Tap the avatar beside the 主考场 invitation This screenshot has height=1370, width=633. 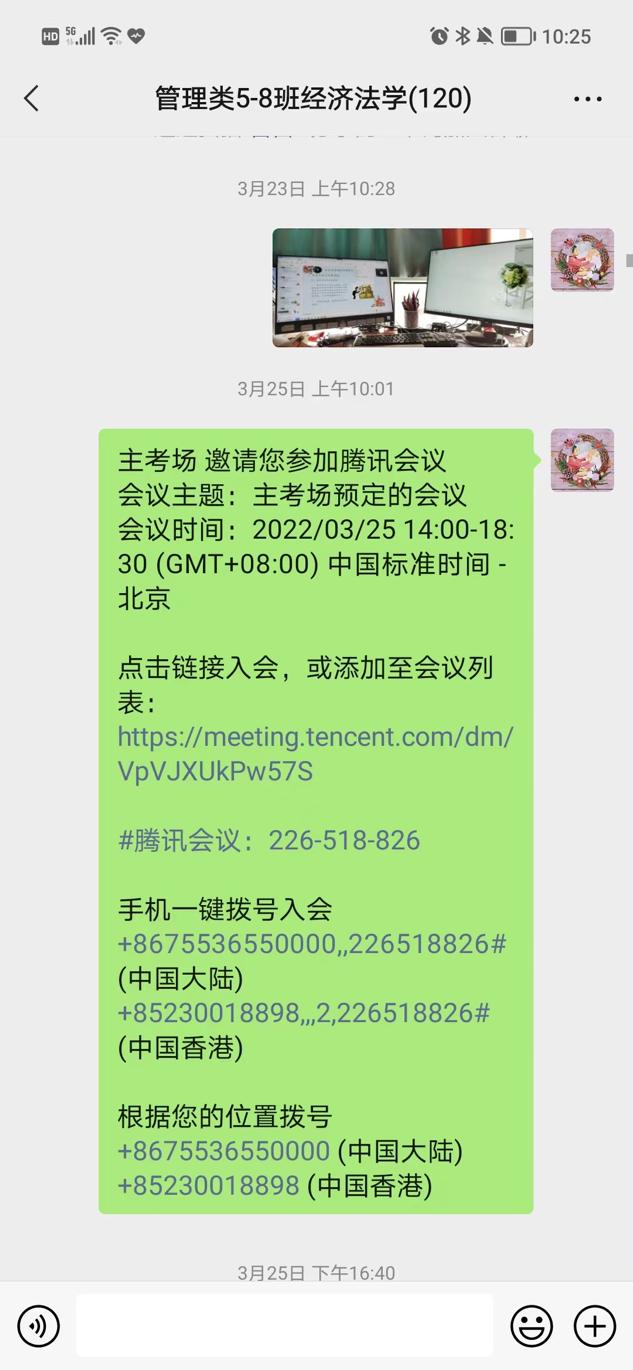coord(582,460)
